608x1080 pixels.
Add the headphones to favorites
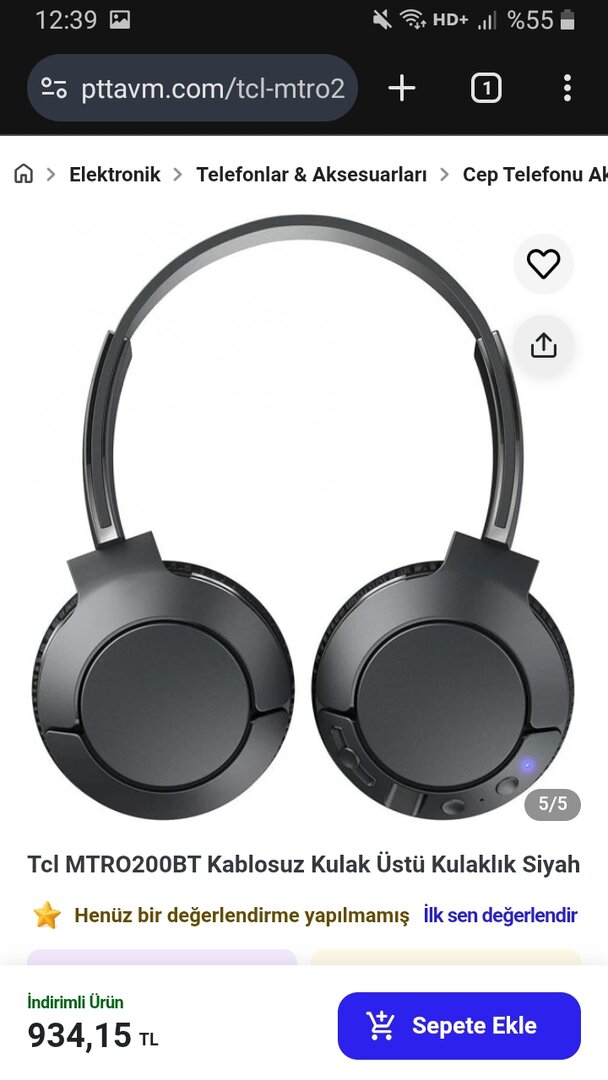[x=543, y=264]
